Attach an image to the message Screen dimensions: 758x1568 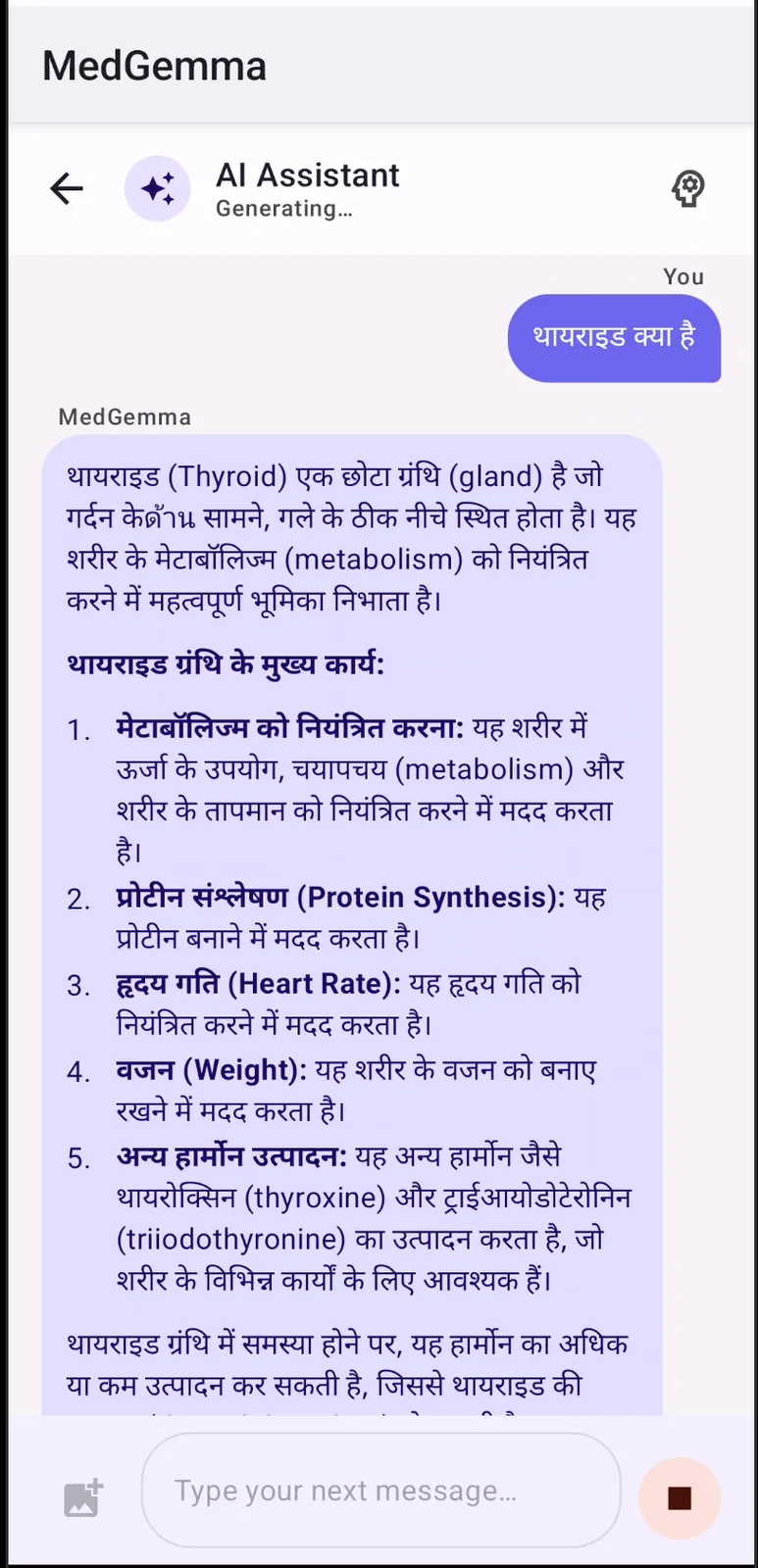82,1497
